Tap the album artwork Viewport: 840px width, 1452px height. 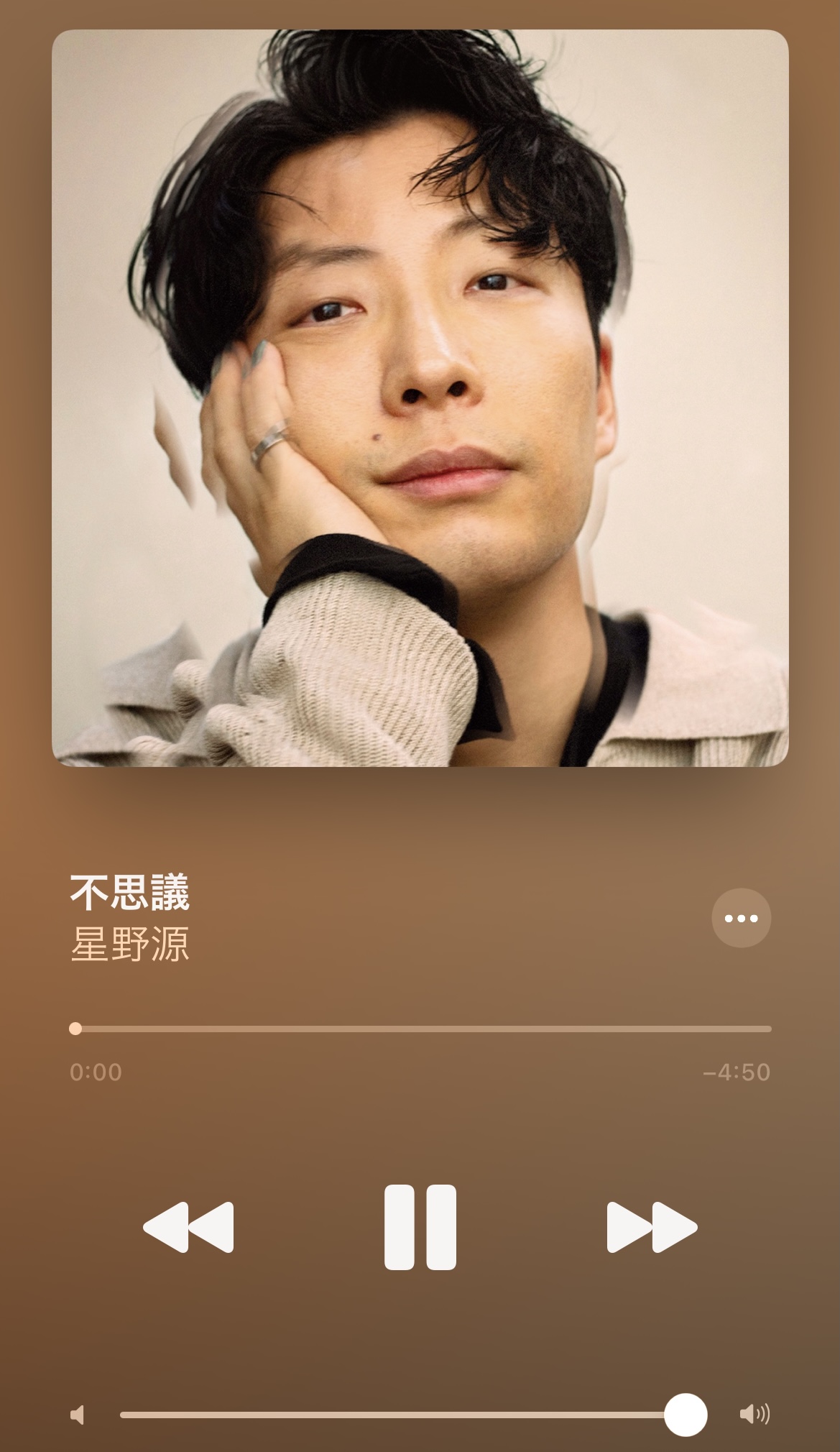(420, 398)
